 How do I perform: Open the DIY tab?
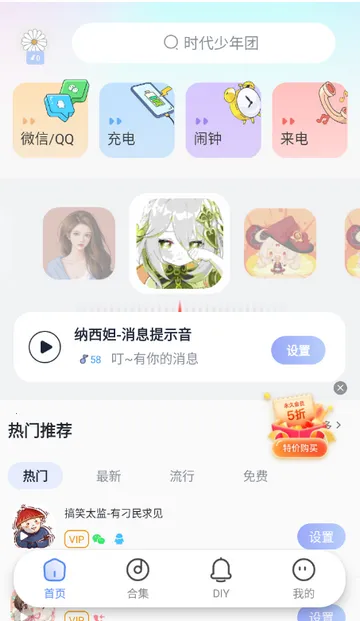click(x=221, y=578)
